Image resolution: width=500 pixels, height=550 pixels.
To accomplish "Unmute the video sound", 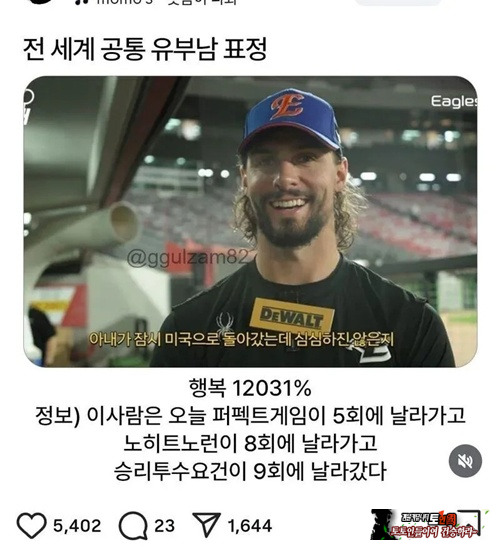I will pos(465,461).
